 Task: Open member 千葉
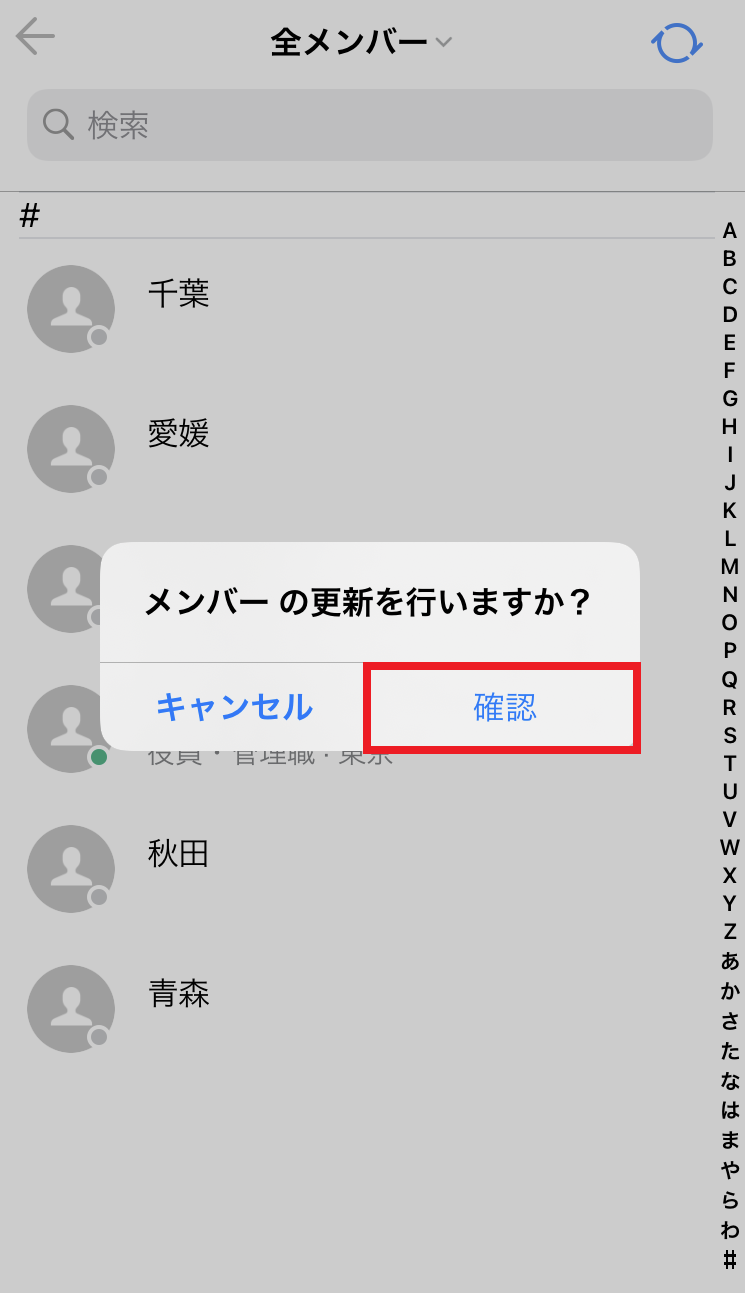tap(179, 295)
